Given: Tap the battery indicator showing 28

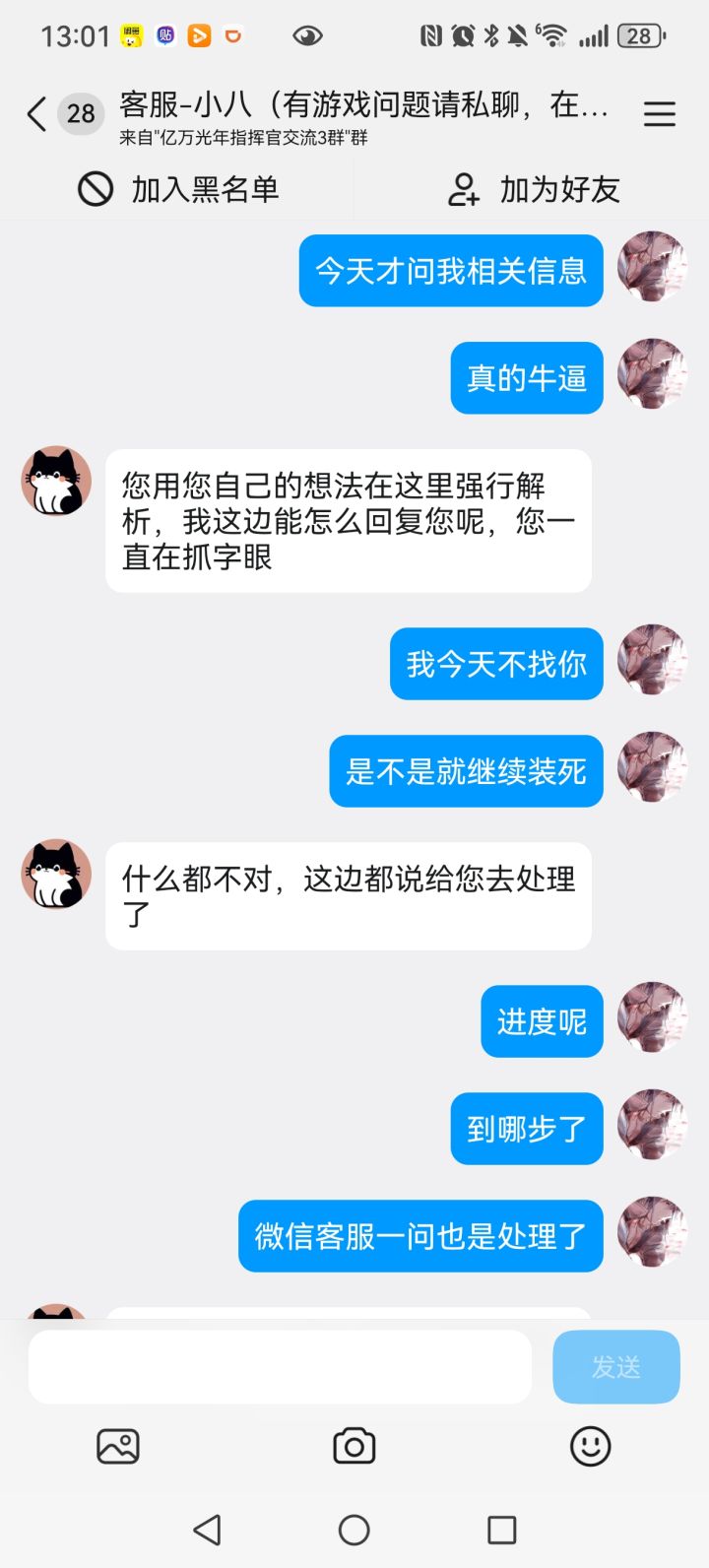Looking at the screenshot, I should 638,35.
